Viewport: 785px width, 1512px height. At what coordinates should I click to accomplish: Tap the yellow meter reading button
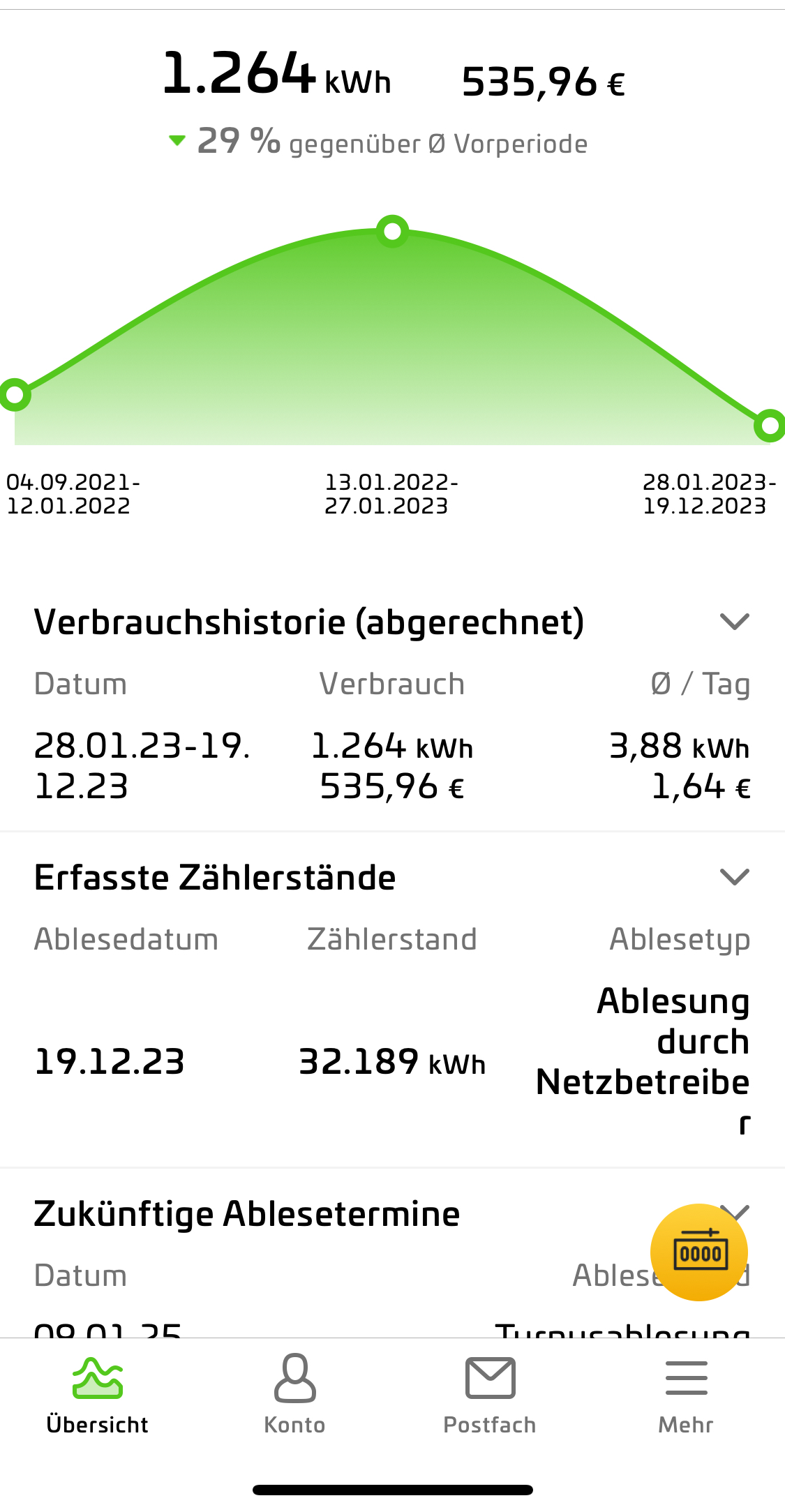tap(699, 1252)
